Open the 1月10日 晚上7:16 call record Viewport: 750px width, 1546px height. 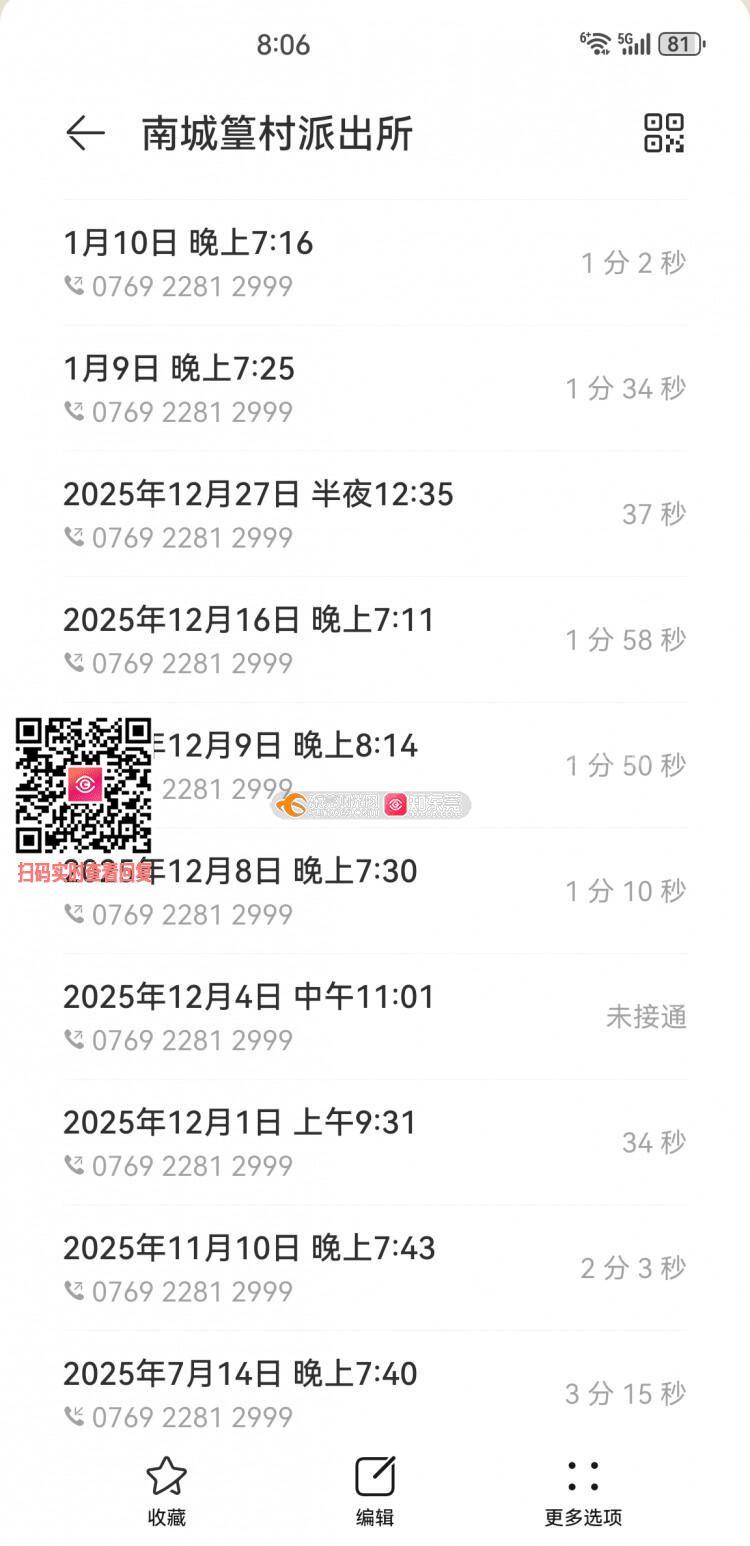(x=375, y=263)
